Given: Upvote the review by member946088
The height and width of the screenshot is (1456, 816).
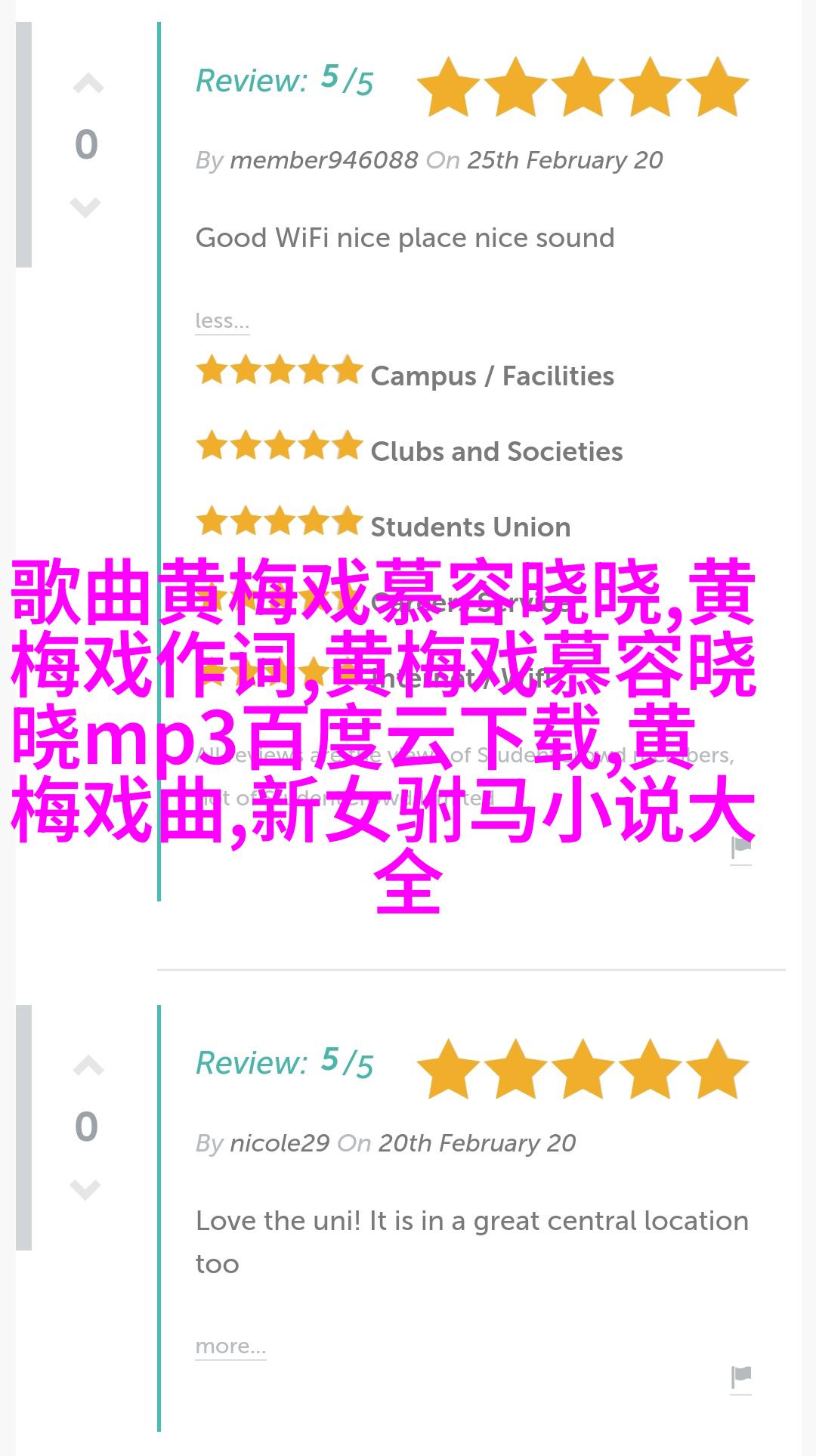Looking at the screenshot, I should (88, 84).
